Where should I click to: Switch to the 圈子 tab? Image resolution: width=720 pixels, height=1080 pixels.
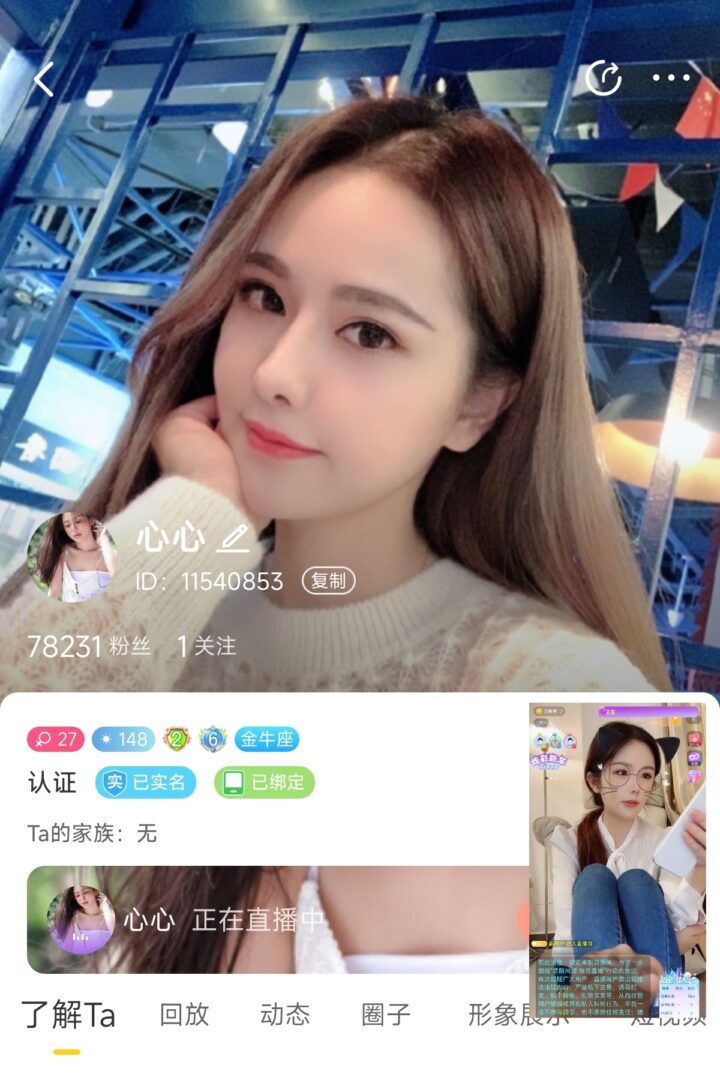pos(386,1014)
